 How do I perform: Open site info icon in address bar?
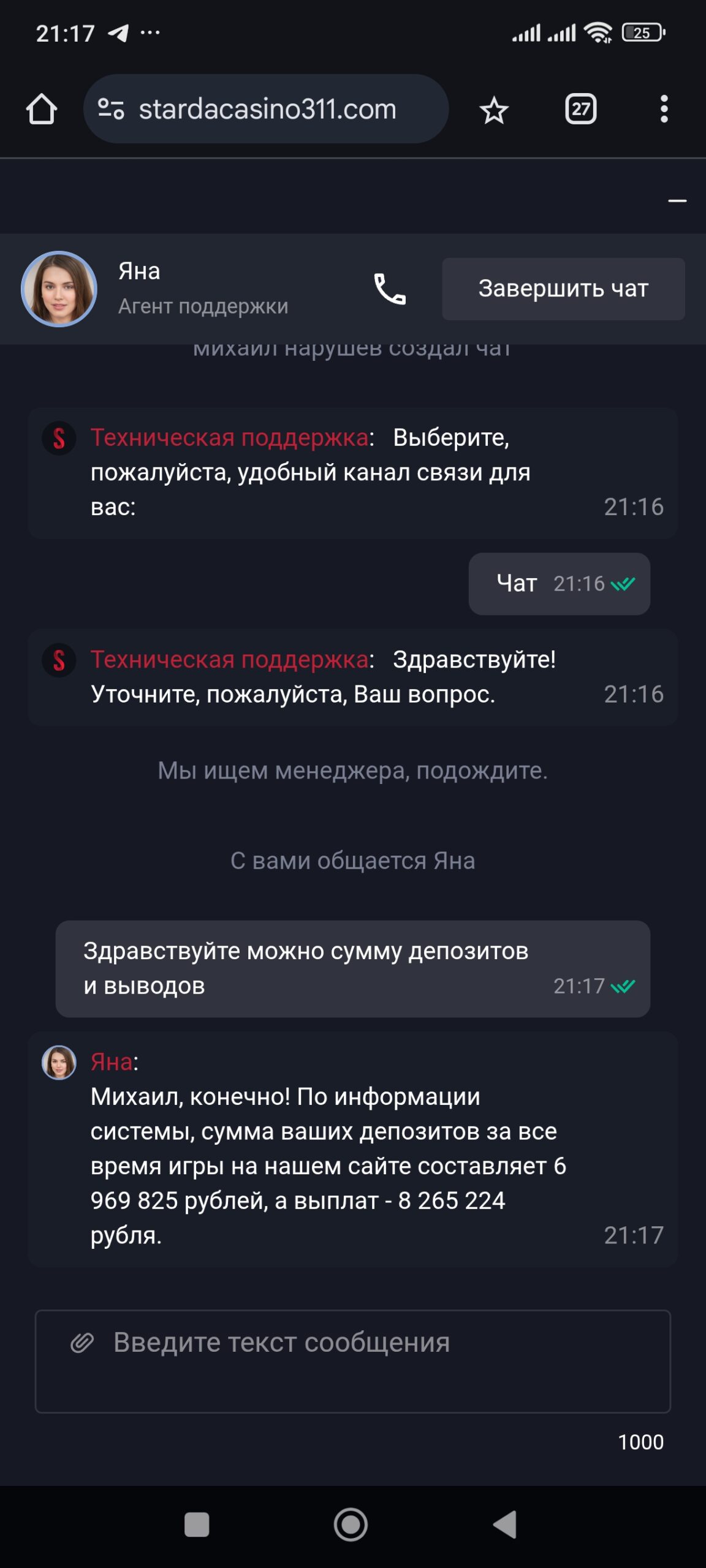[111, 109]
